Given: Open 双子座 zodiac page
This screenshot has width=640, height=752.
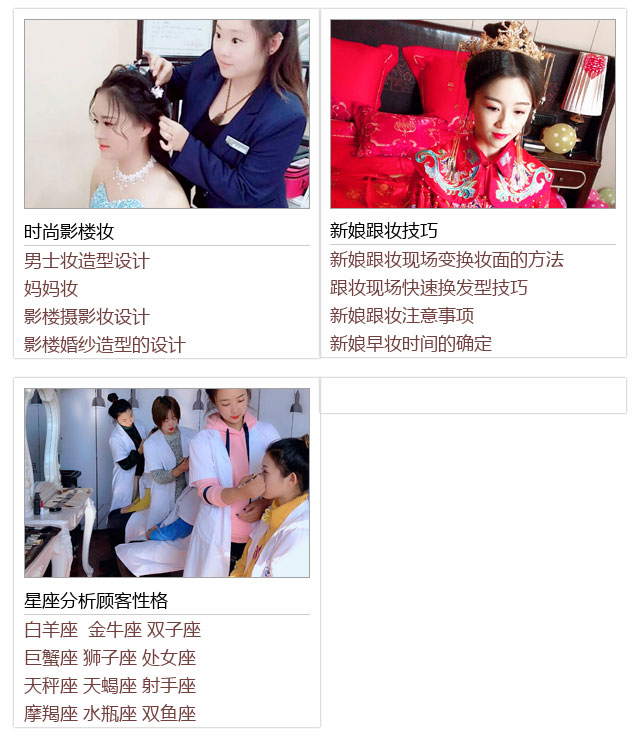Looking at the screenshot, I should 174,630.
